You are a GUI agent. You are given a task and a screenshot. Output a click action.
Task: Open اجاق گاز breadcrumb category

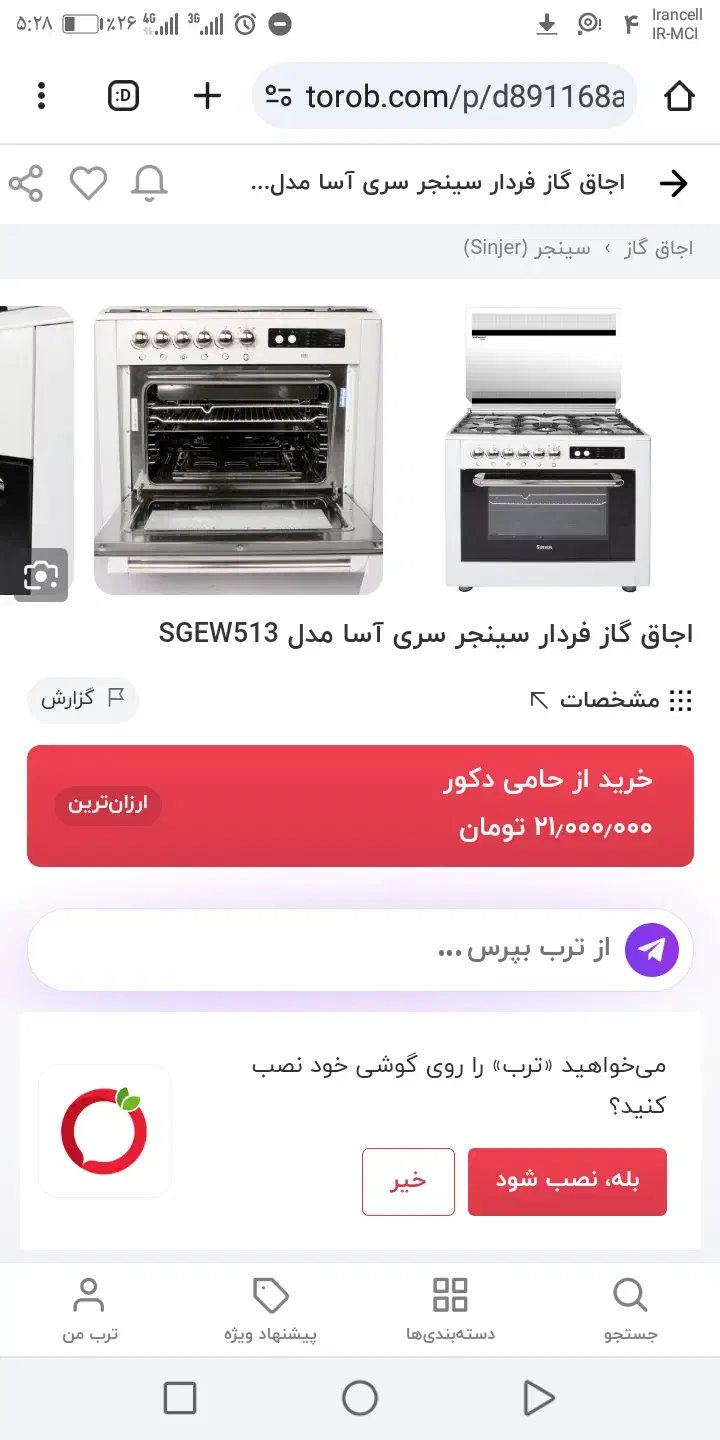click(671, 248)
